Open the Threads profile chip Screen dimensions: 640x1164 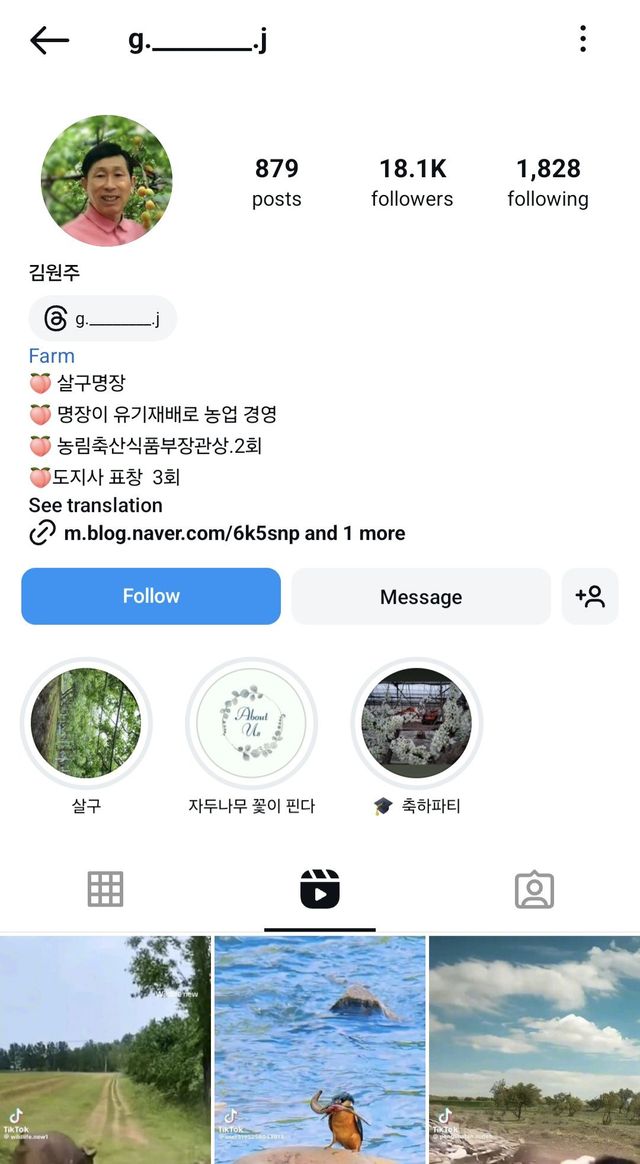tap(103, 319)
